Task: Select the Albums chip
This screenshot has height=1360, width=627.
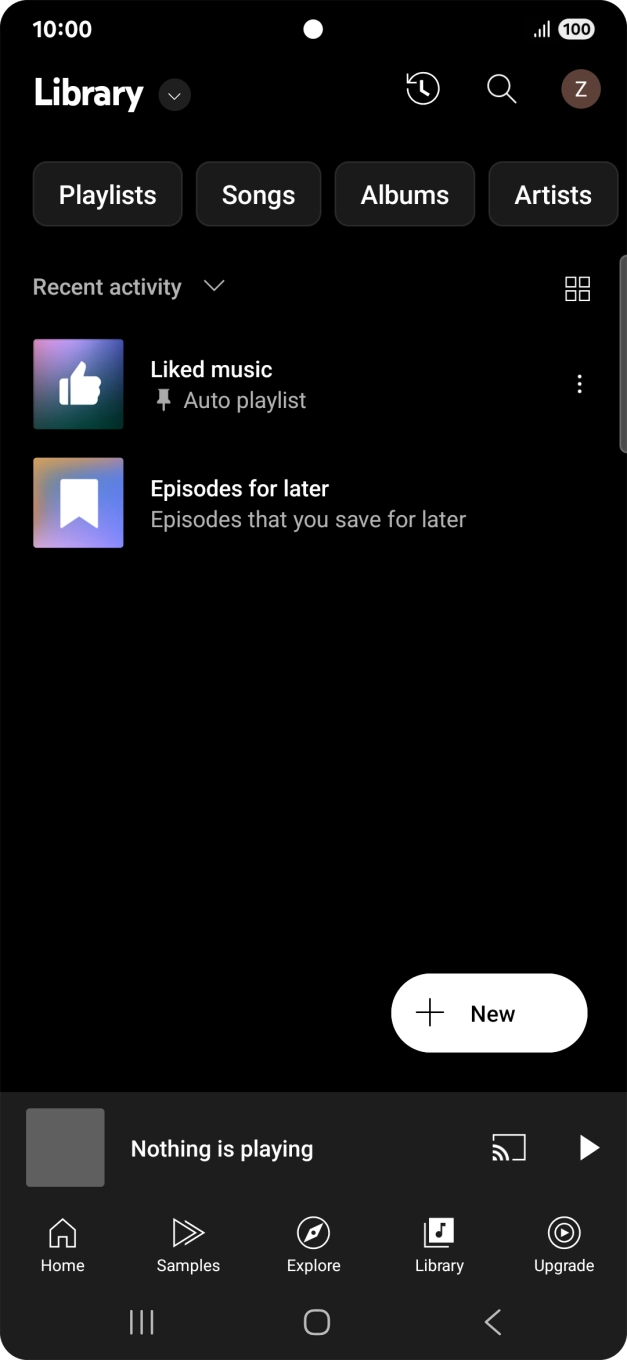Action: click(404, 194)
